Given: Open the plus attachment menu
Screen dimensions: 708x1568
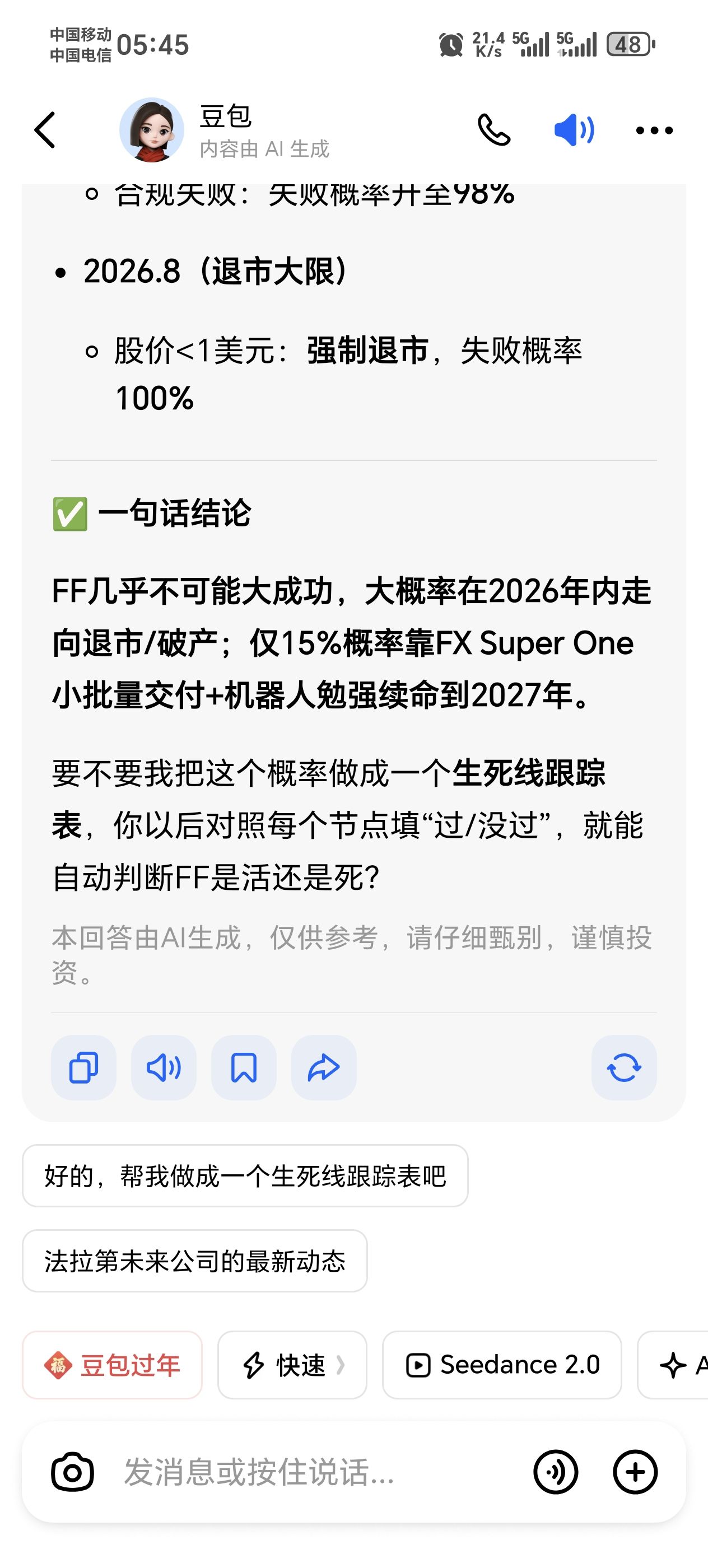Looking at the screenshot, I should (x=635, y=1472).
